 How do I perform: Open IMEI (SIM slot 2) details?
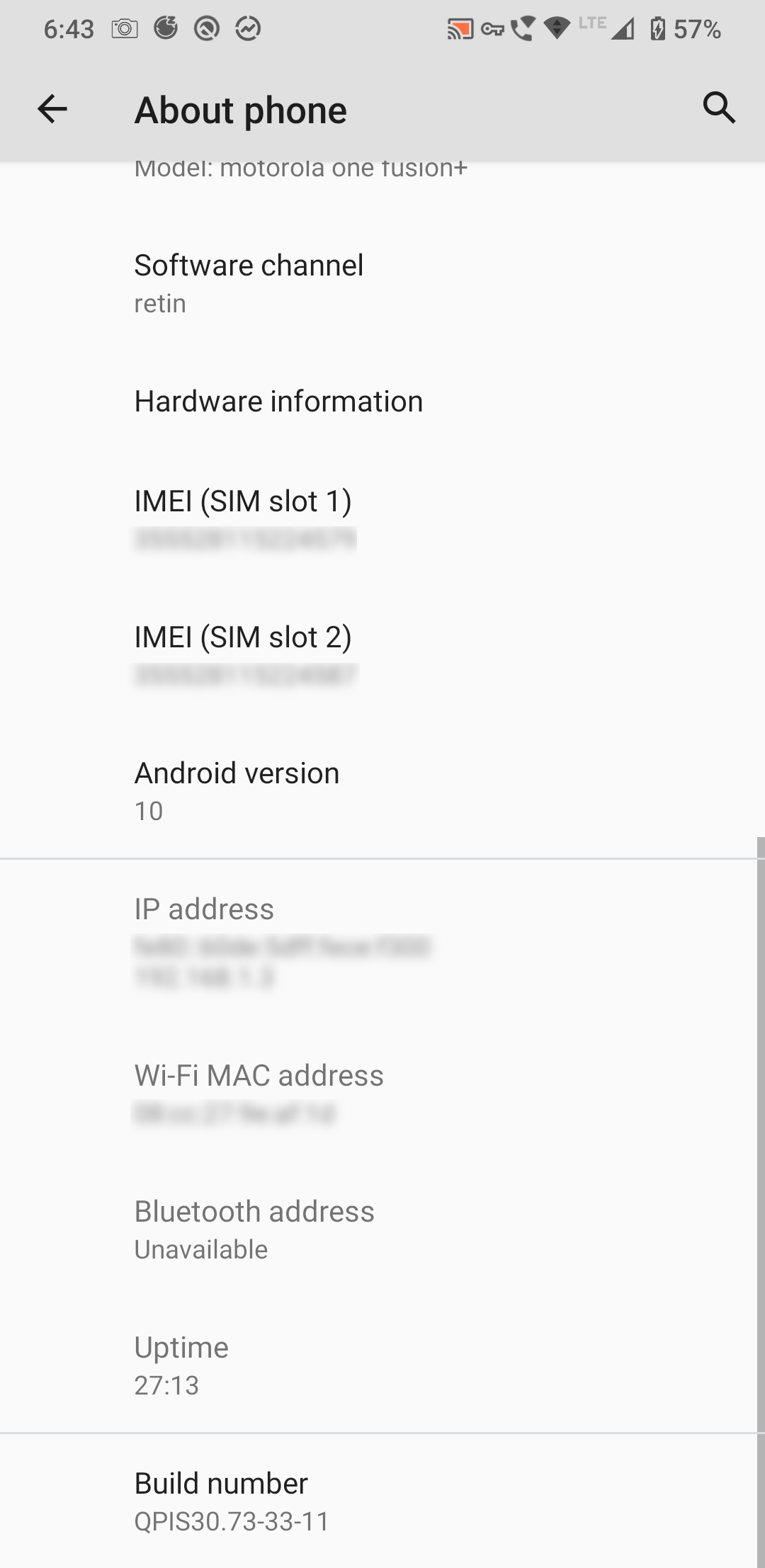coord(243,654)
